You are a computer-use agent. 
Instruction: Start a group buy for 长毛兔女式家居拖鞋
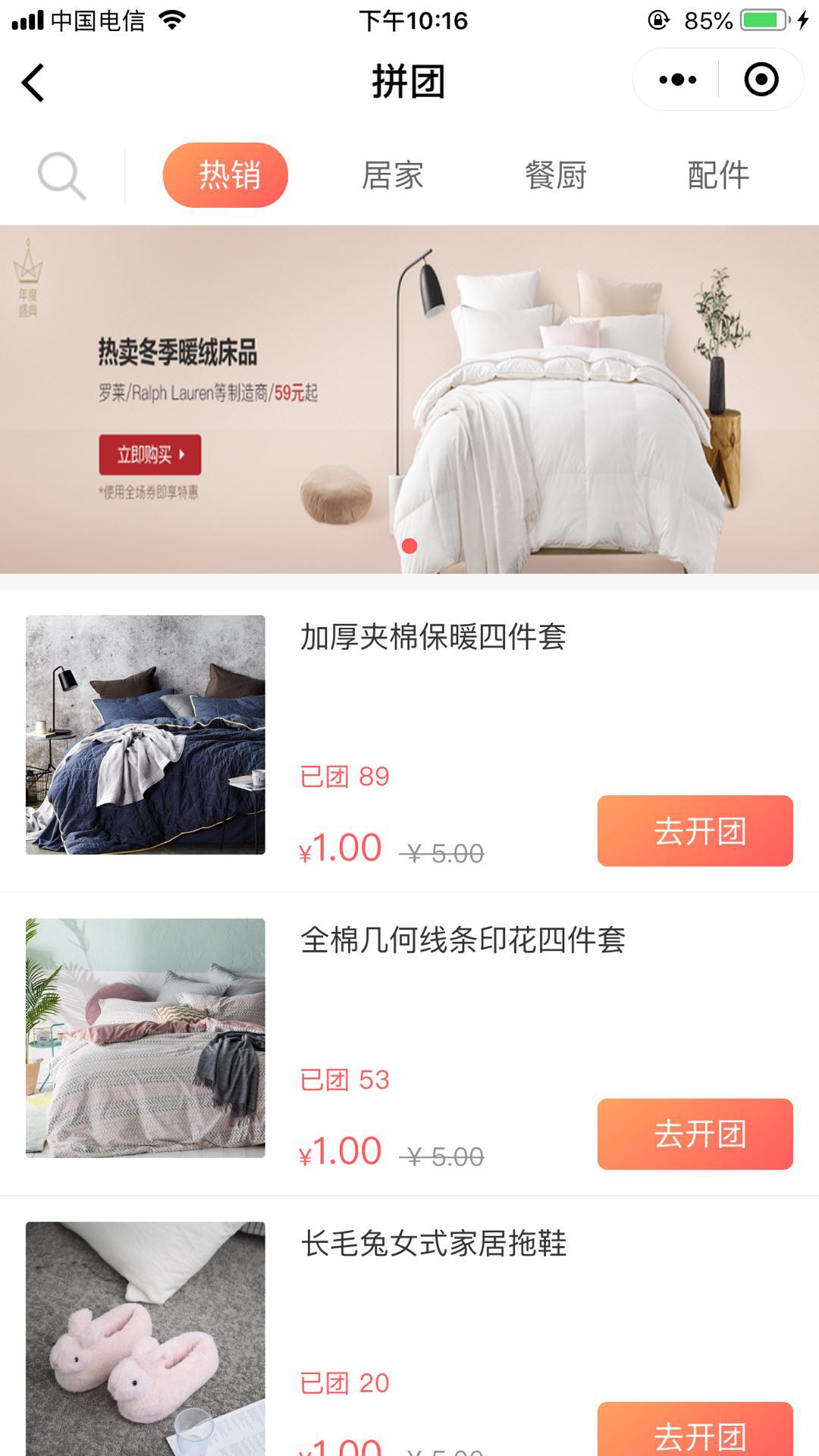tap(695, 1432)
